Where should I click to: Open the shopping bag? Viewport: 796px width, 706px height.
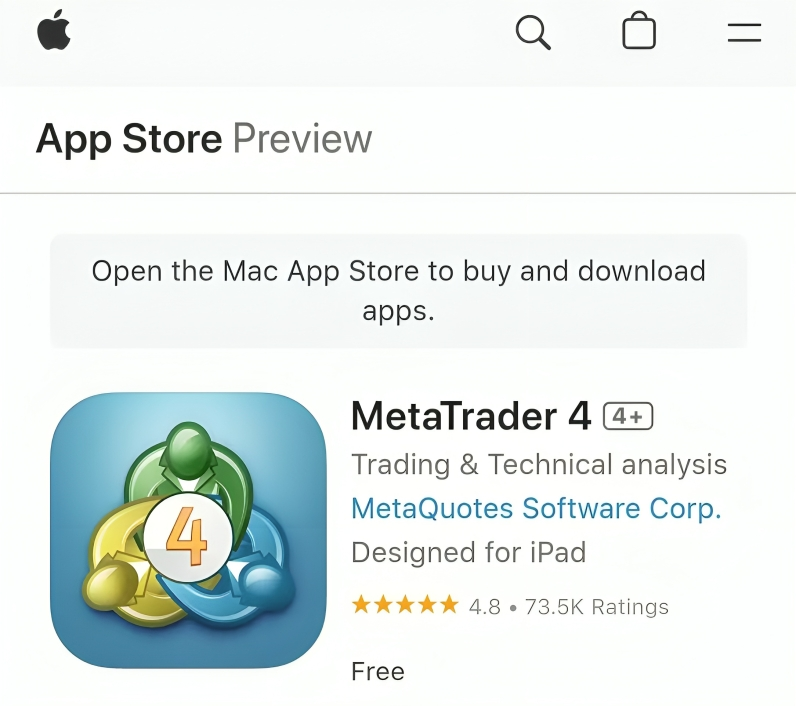639,32
